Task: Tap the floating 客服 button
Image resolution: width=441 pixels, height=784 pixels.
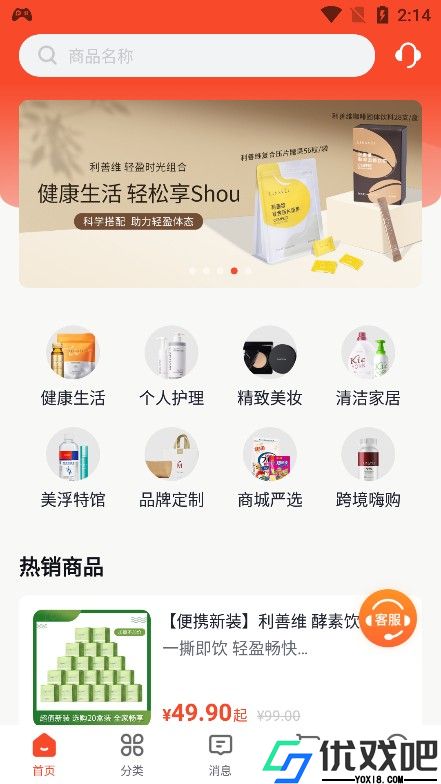Action: pos(388,620)
